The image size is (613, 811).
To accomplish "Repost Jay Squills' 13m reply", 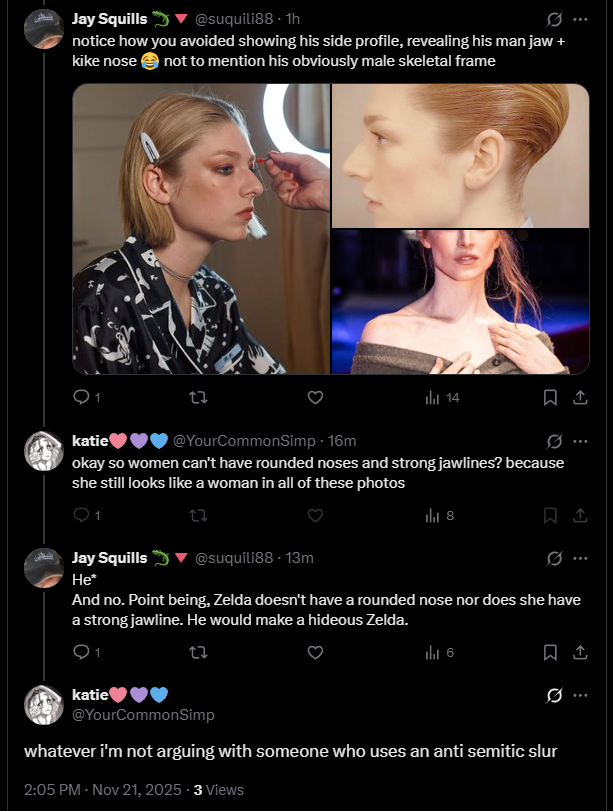I will 198,652.
